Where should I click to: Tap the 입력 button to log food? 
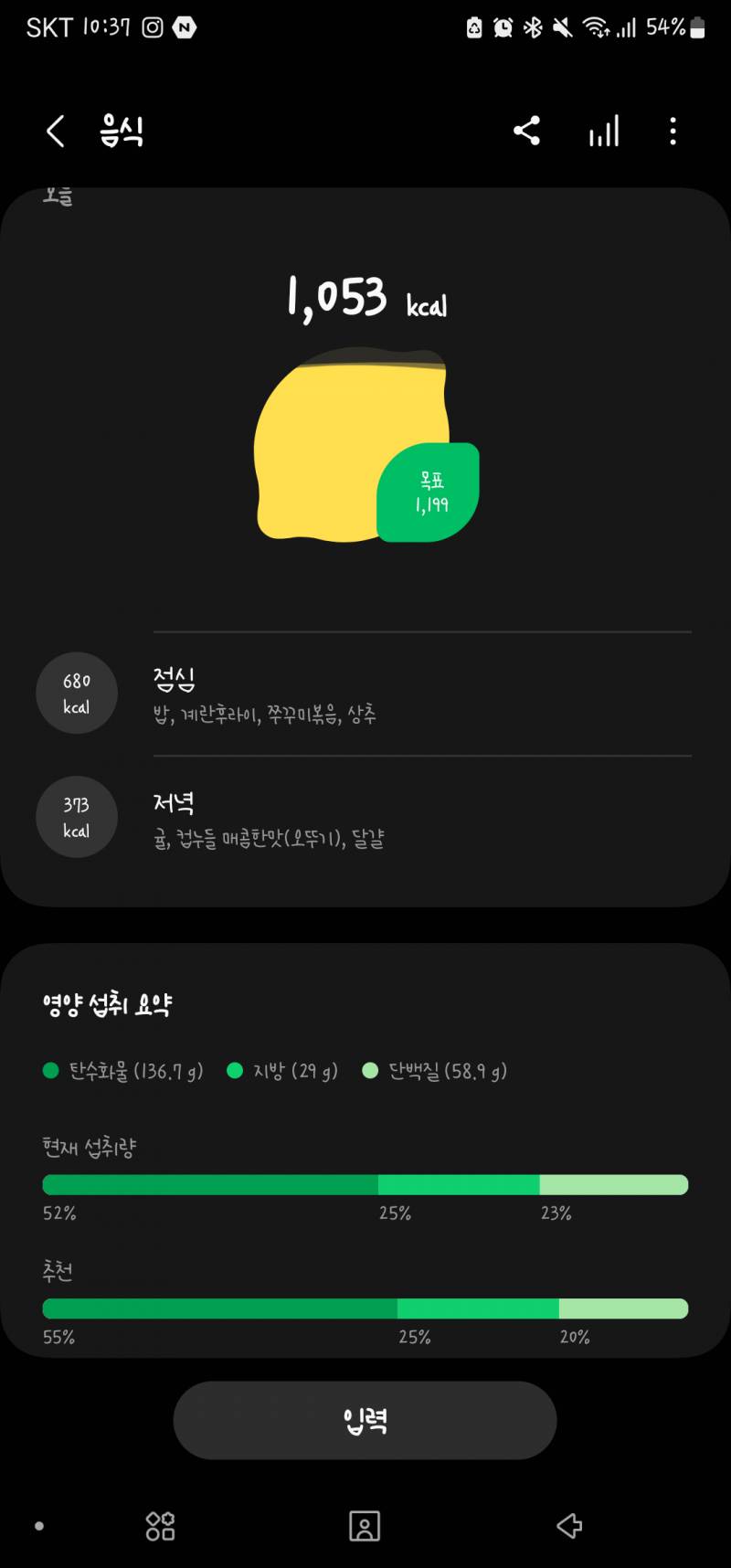click(365, 1419)
